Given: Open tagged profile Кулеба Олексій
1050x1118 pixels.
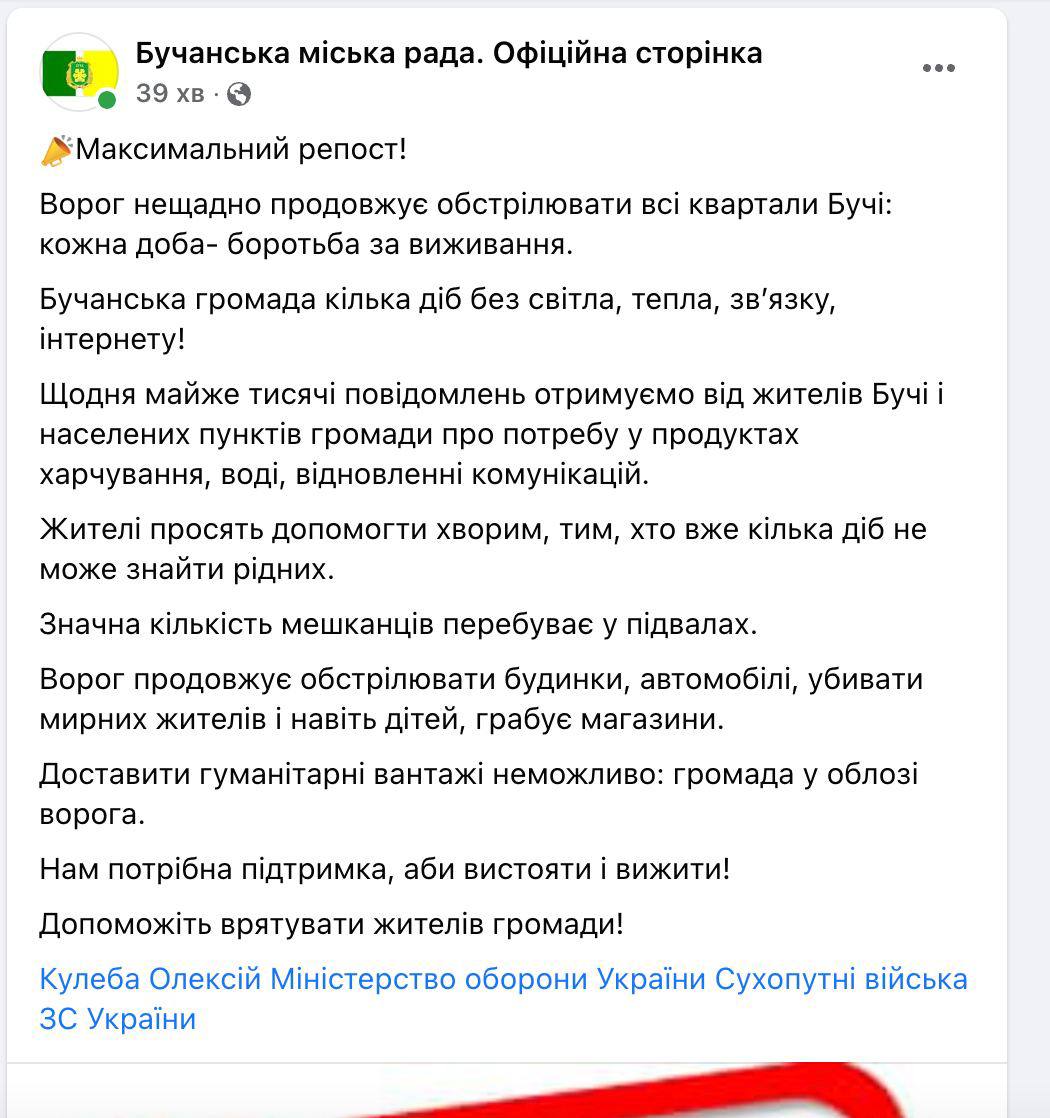Looking at the screenshot, I should 150,979.
